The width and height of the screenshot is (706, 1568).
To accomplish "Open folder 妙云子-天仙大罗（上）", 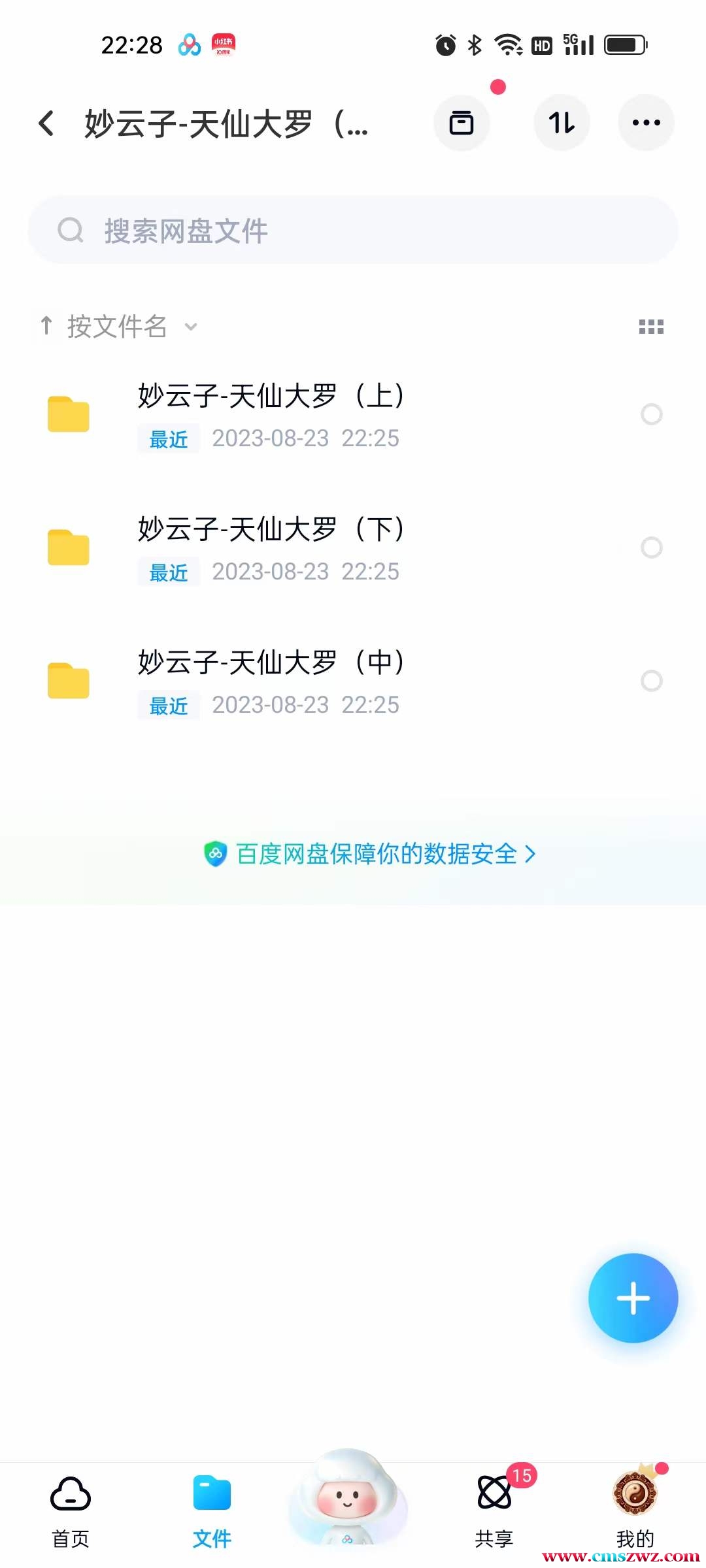I will pyautogui.click(x=271, y=414).
